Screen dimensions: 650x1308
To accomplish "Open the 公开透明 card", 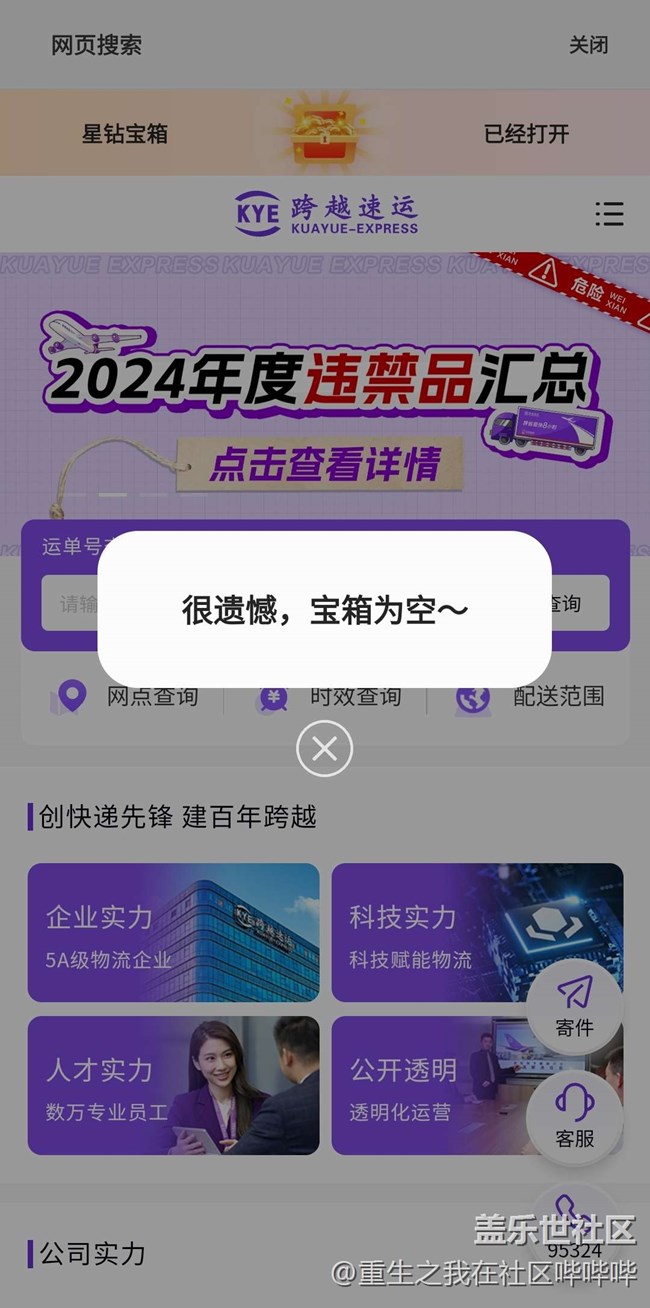I will point(477,1085).
